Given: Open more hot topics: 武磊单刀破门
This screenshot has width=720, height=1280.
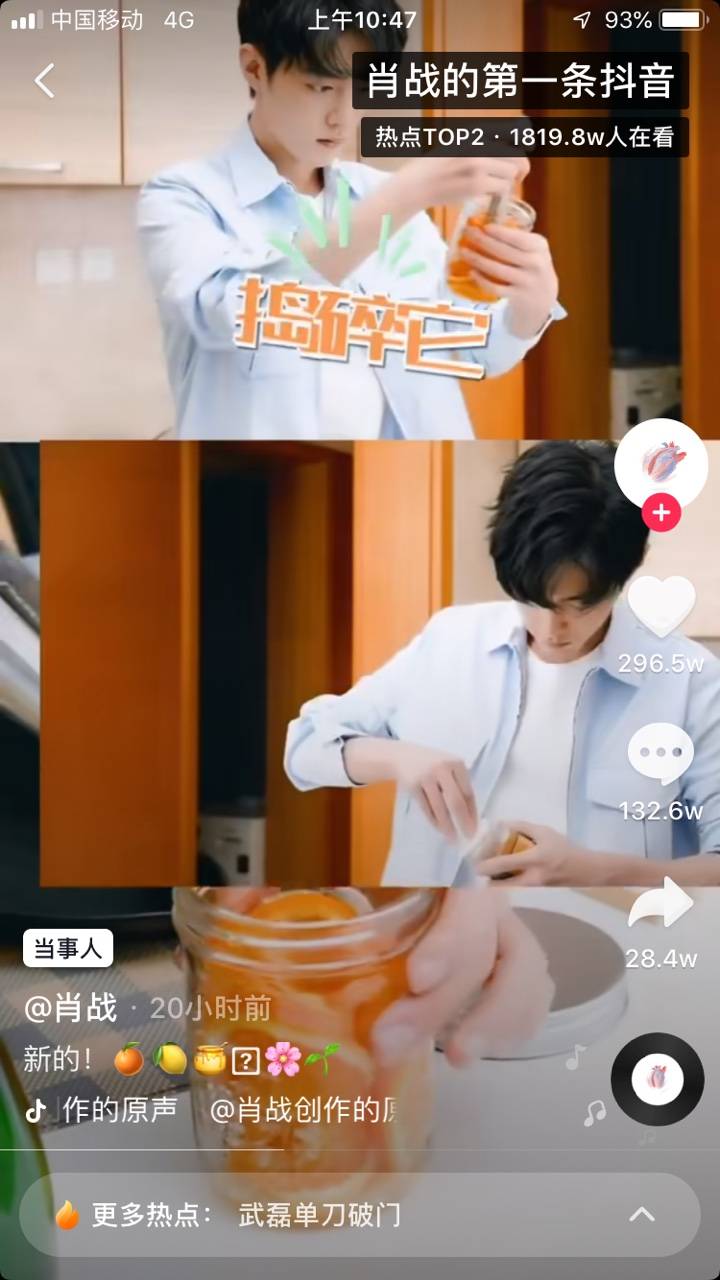Looking at the screenshot, I should tap(320, 1215).
